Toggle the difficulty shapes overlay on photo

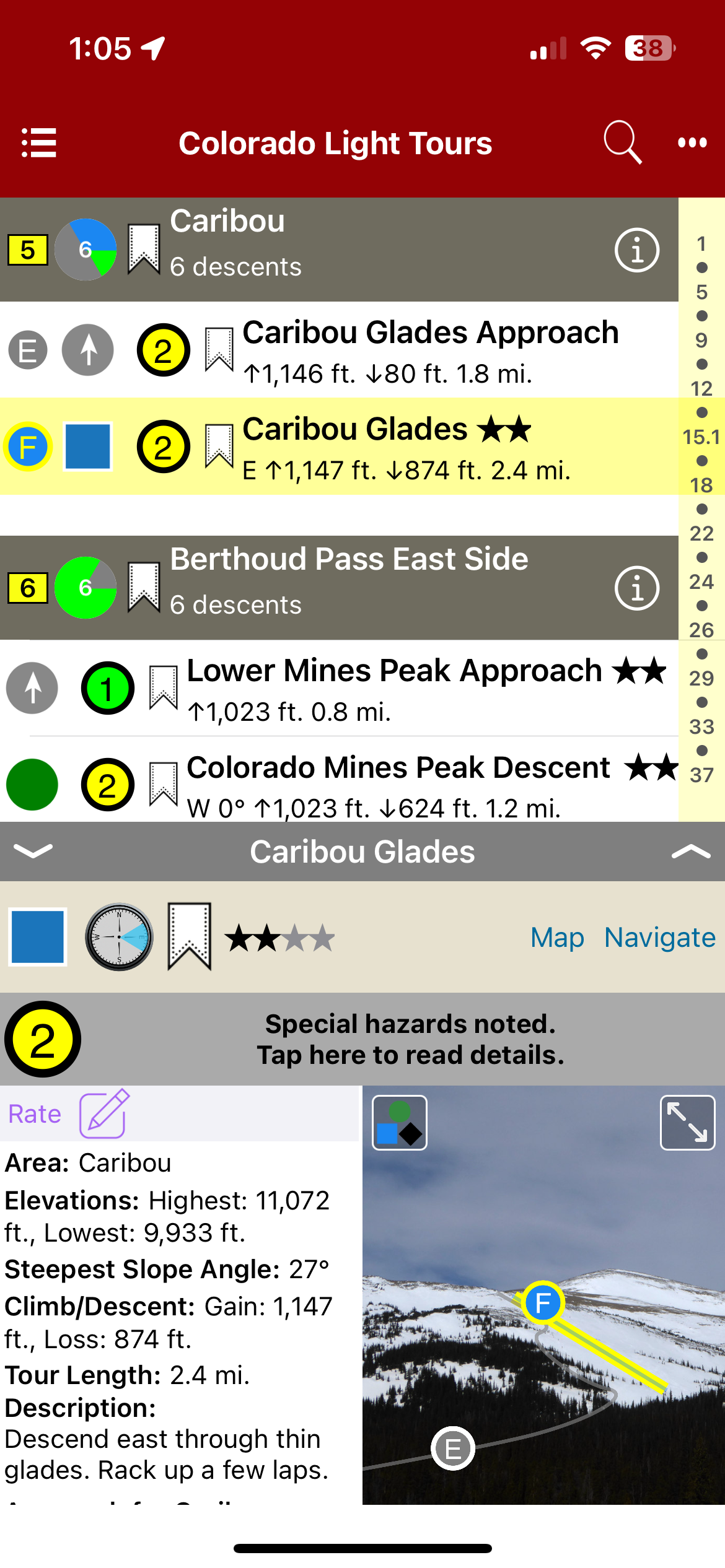(x=400, y=1123)
